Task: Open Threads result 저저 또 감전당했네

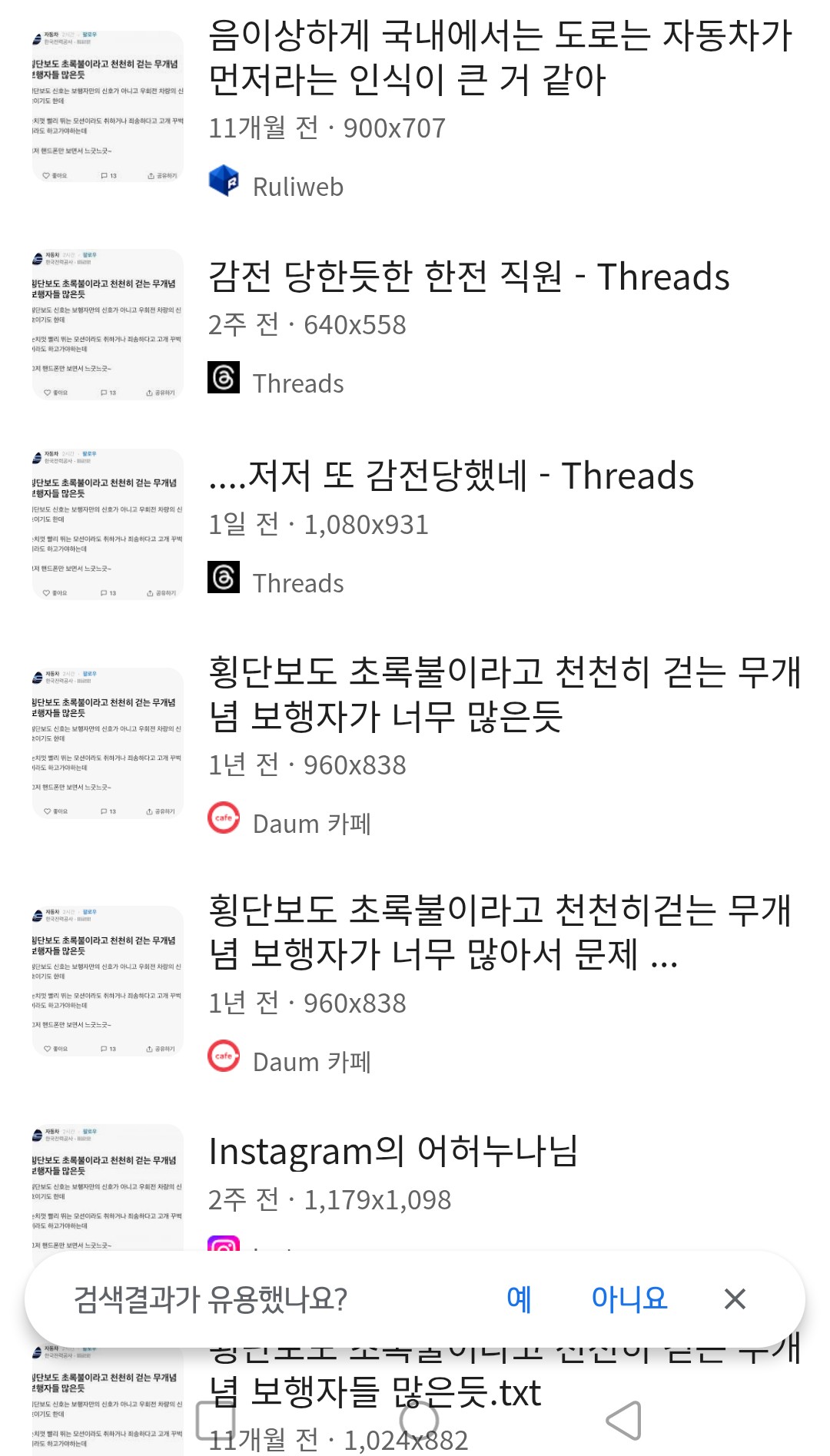Action: coord(451,476)
